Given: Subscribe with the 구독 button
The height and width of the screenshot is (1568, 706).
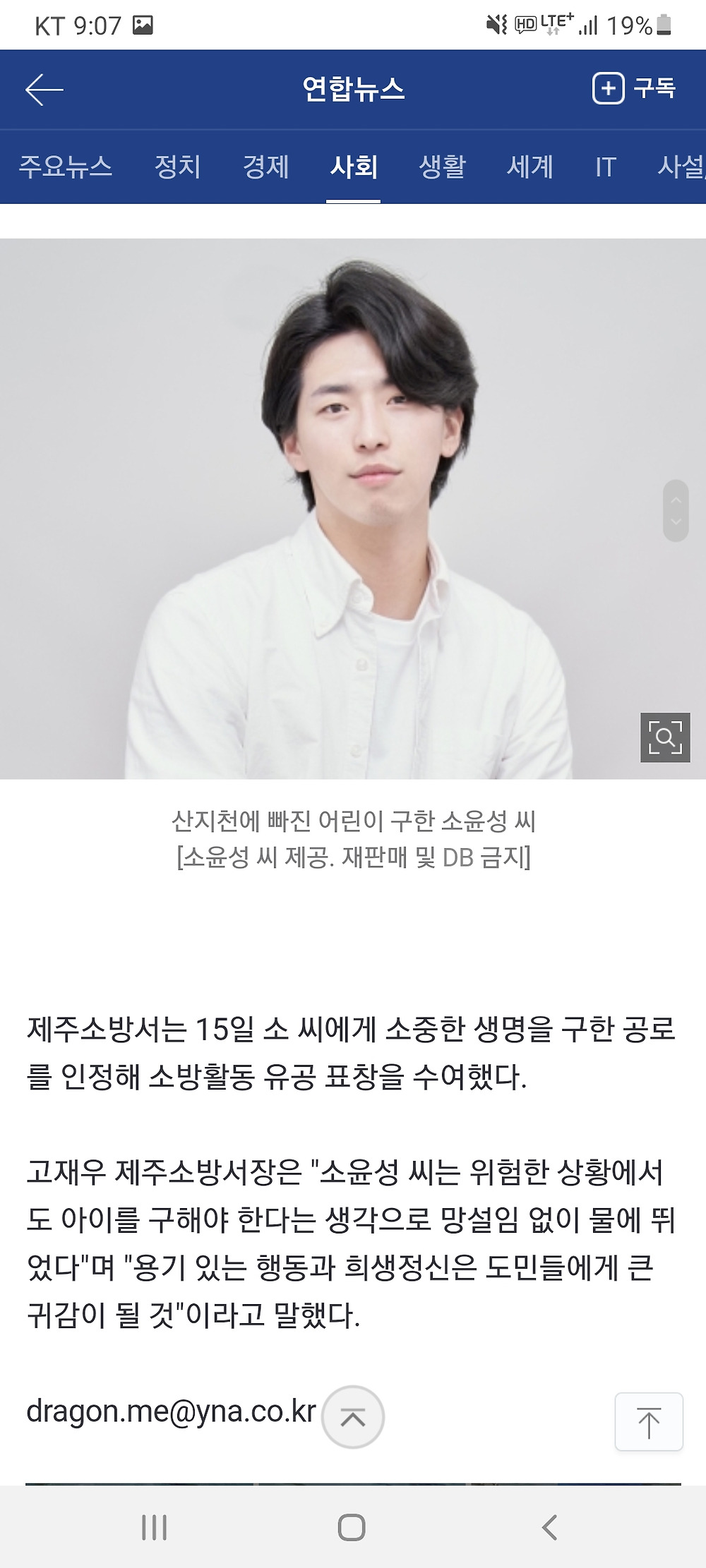Looking at the screenshot, I should click(x=633, y=89).
